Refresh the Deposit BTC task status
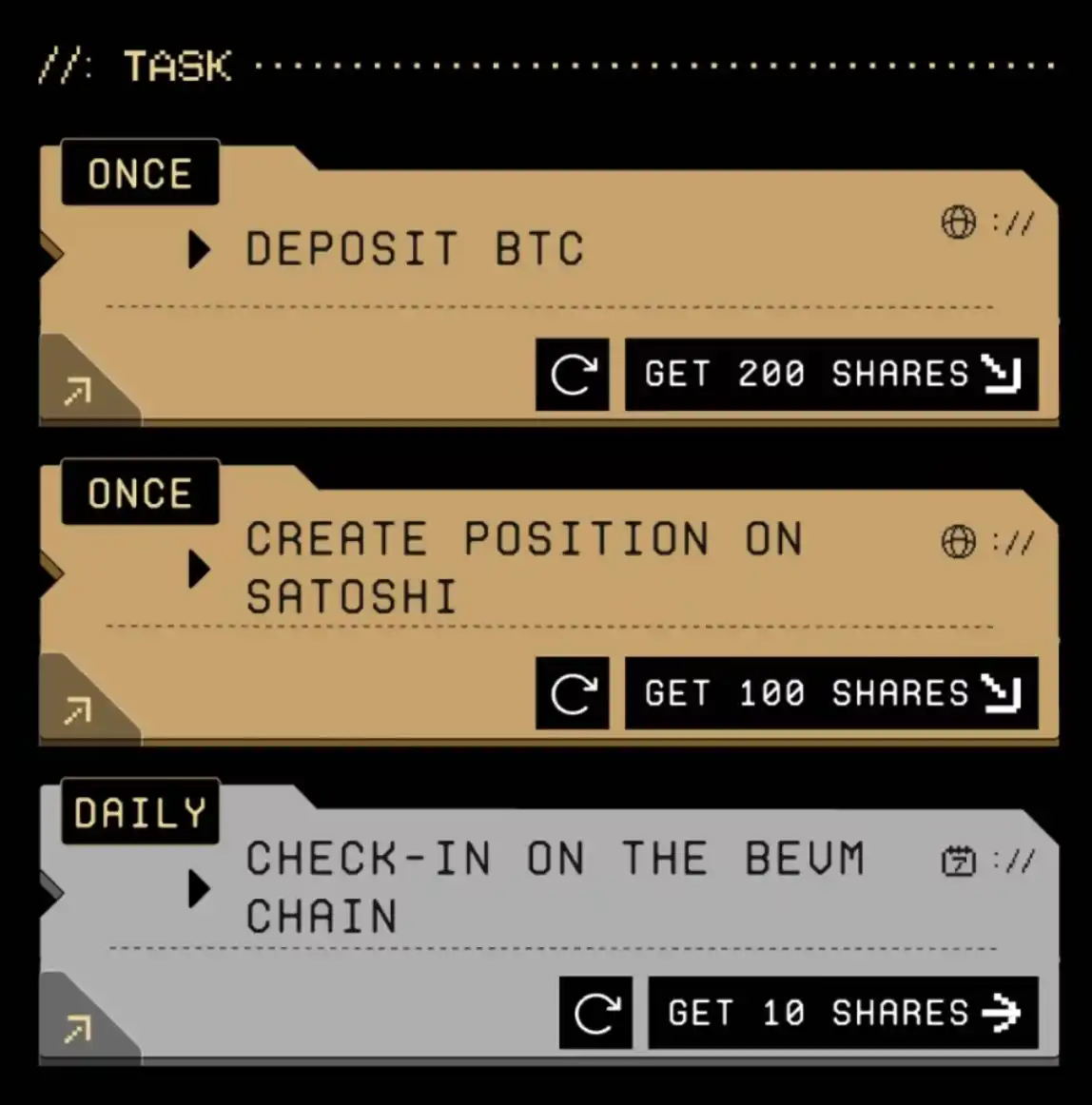The image size is (1092, 1105). [x=572, y=375]
